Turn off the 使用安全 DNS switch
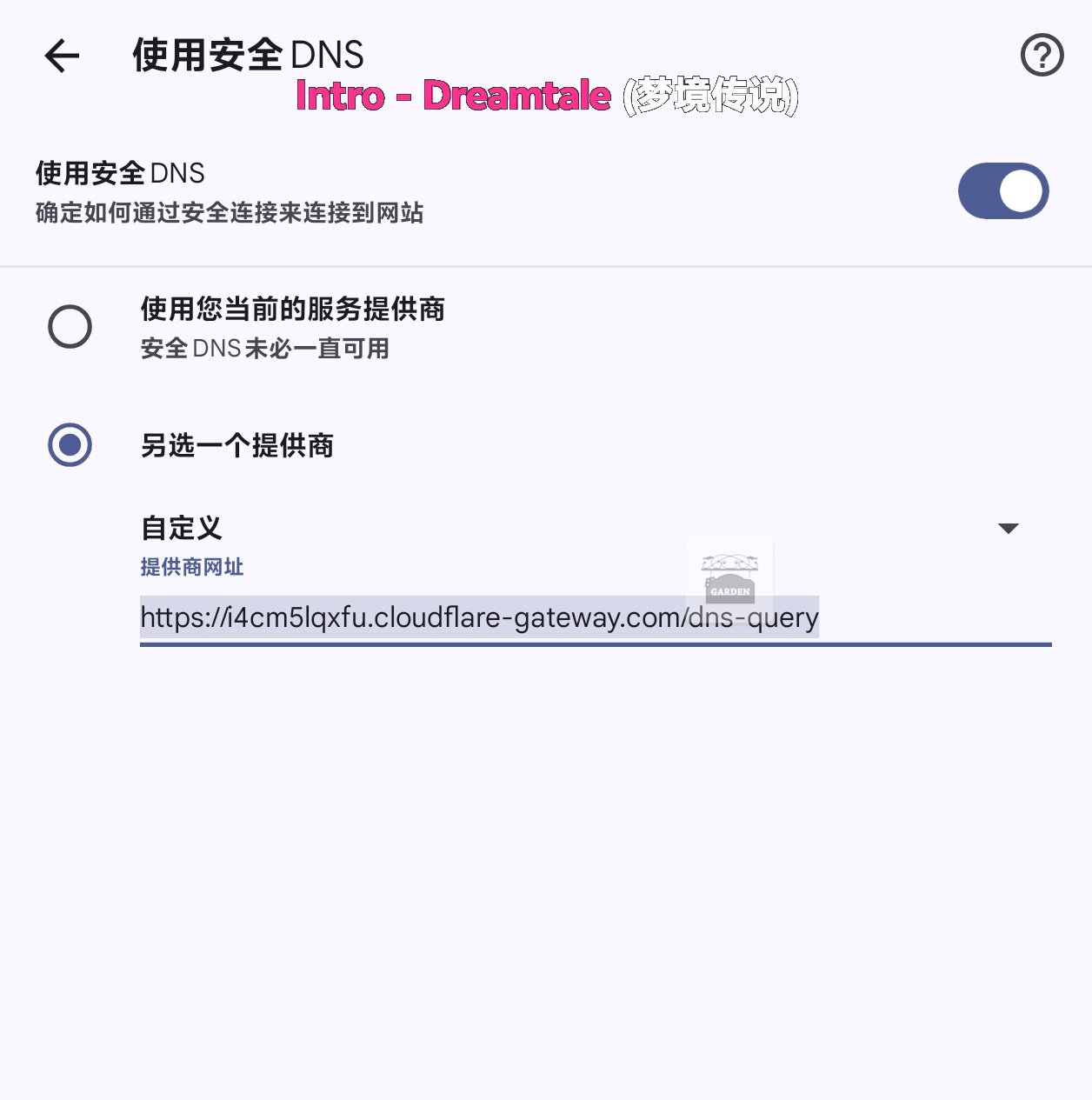This screenshot has height=1100, width=1092. tap(1003, 190)
